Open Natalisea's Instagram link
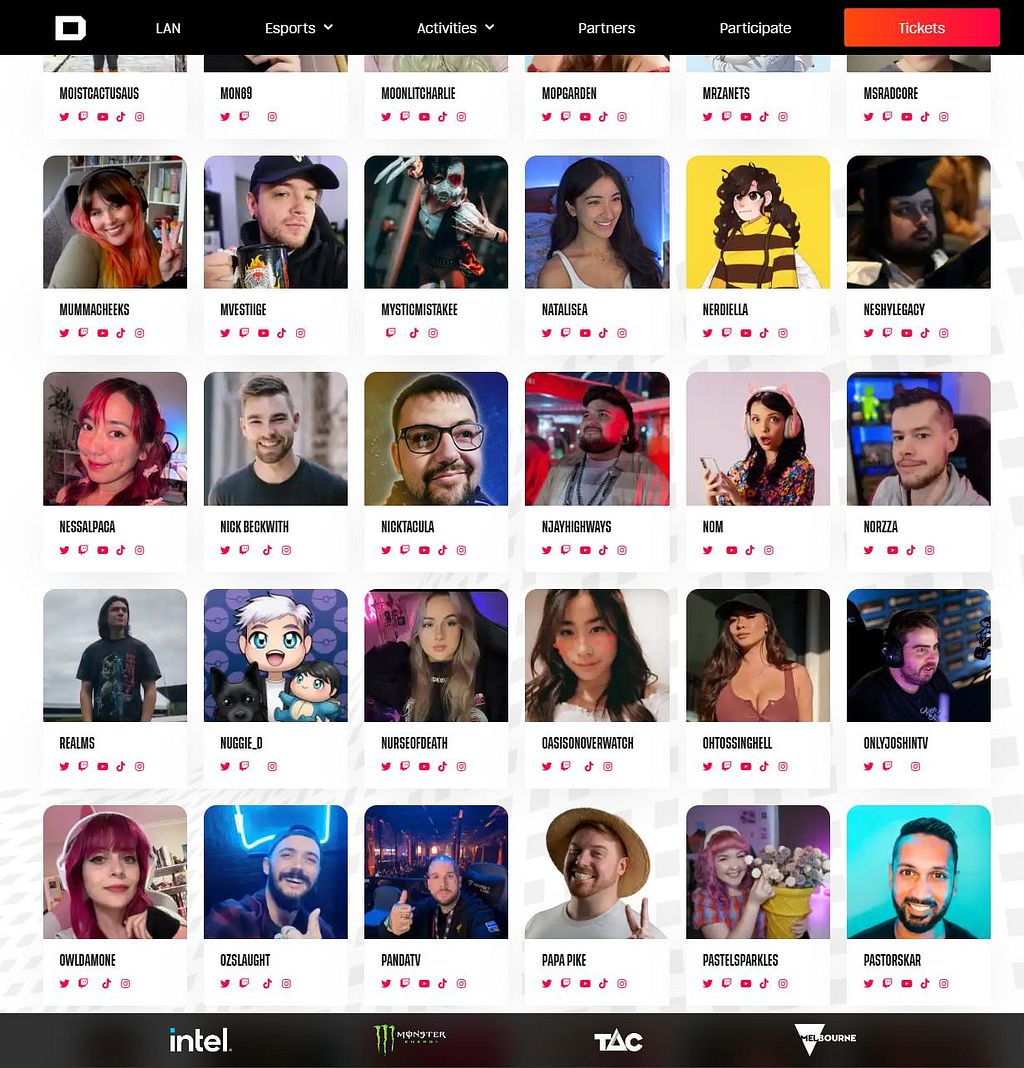This screenshot has width=1024, height=1068. [622, 333]
